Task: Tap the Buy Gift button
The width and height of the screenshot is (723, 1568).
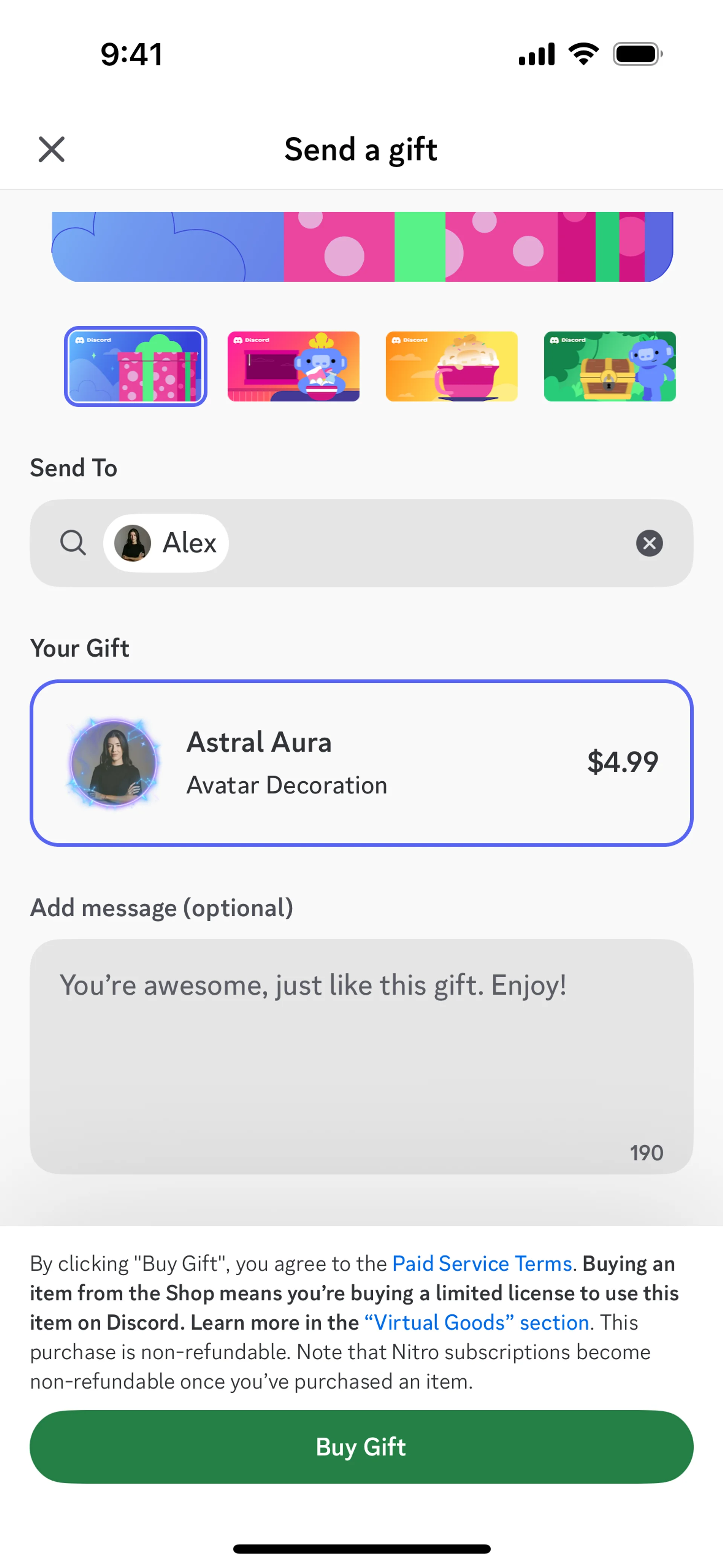Action: tap(361, 1447)
